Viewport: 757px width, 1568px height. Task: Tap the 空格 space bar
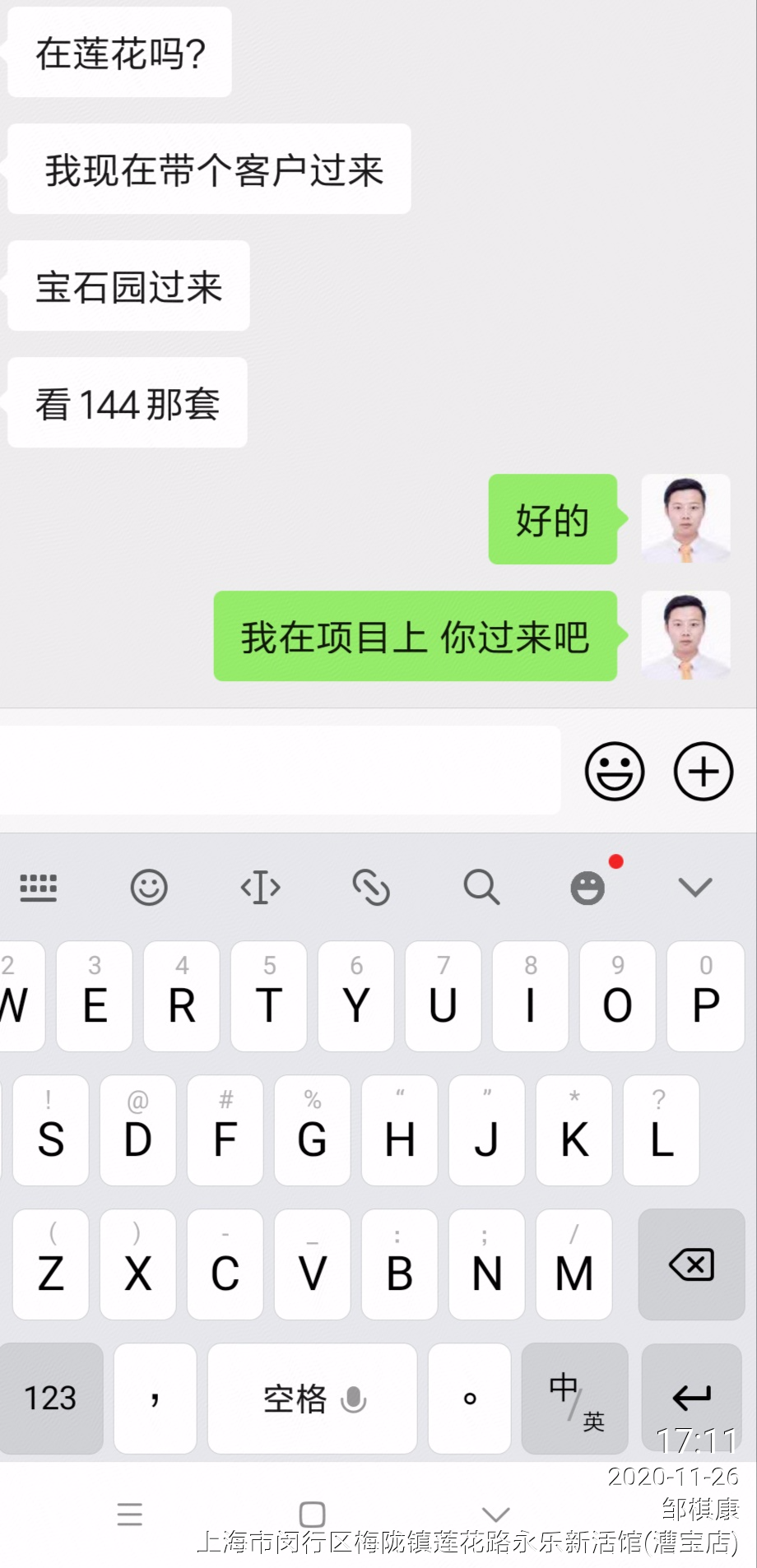[312, 1398]
